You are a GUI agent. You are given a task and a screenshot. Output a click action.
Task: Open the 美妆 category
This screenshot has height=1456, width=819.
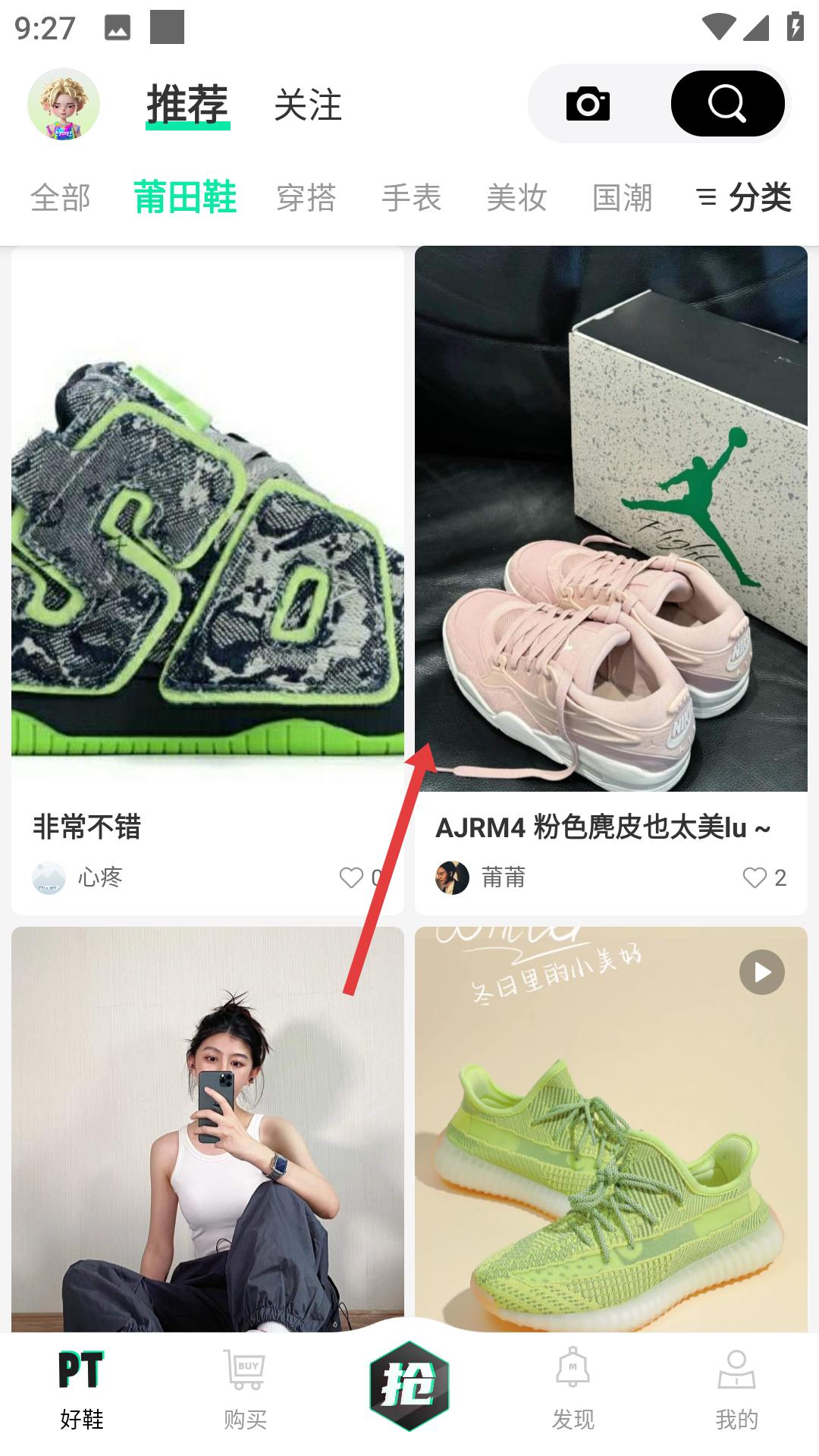tap(516, 198)
